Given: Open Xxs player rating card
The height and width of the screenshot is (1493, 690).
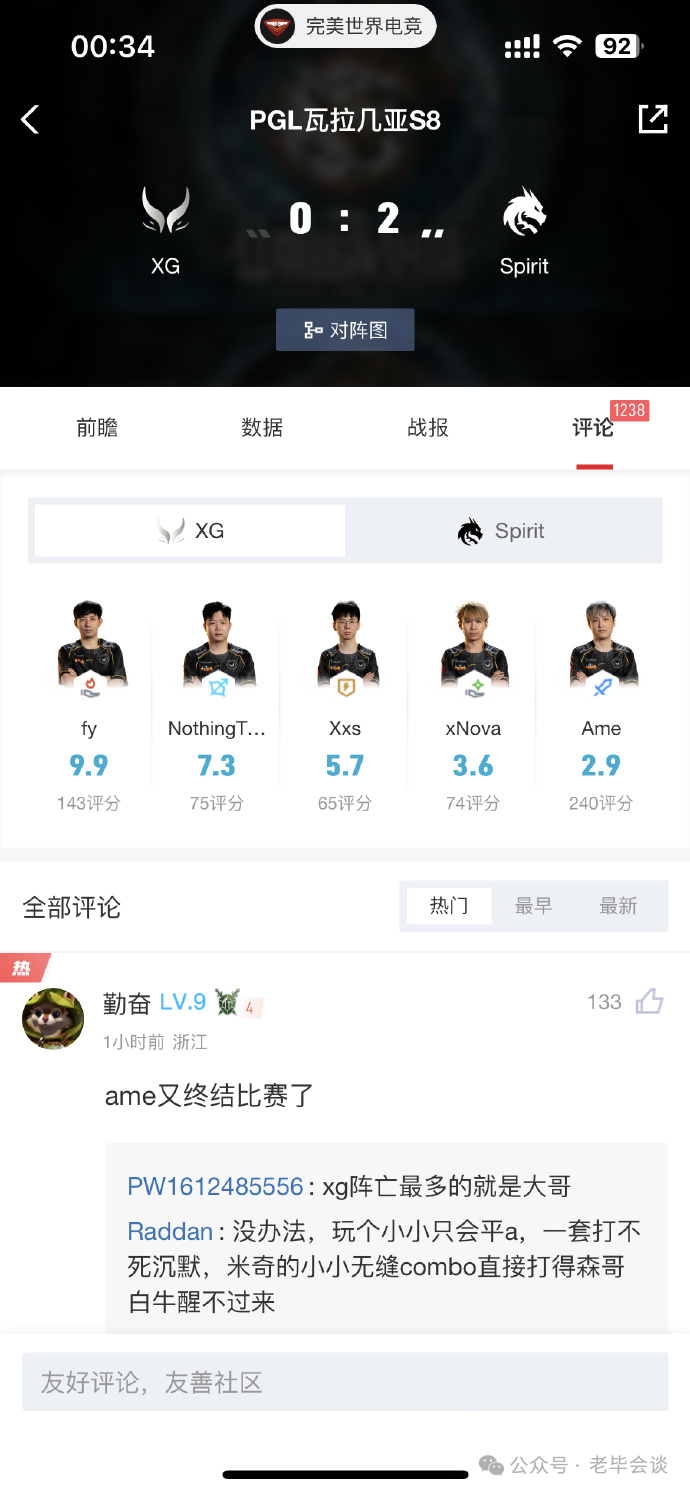Looking at the screenshot, I should 345,705.
